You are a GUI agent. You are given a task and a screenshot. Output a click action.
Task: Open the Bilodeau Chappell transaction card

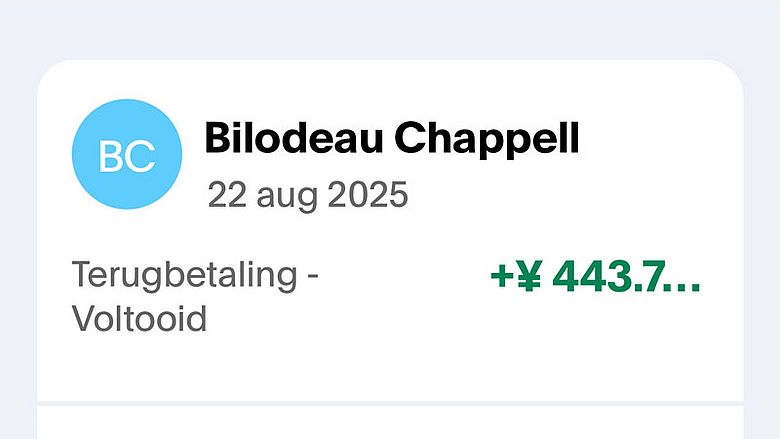click(390, 230)
